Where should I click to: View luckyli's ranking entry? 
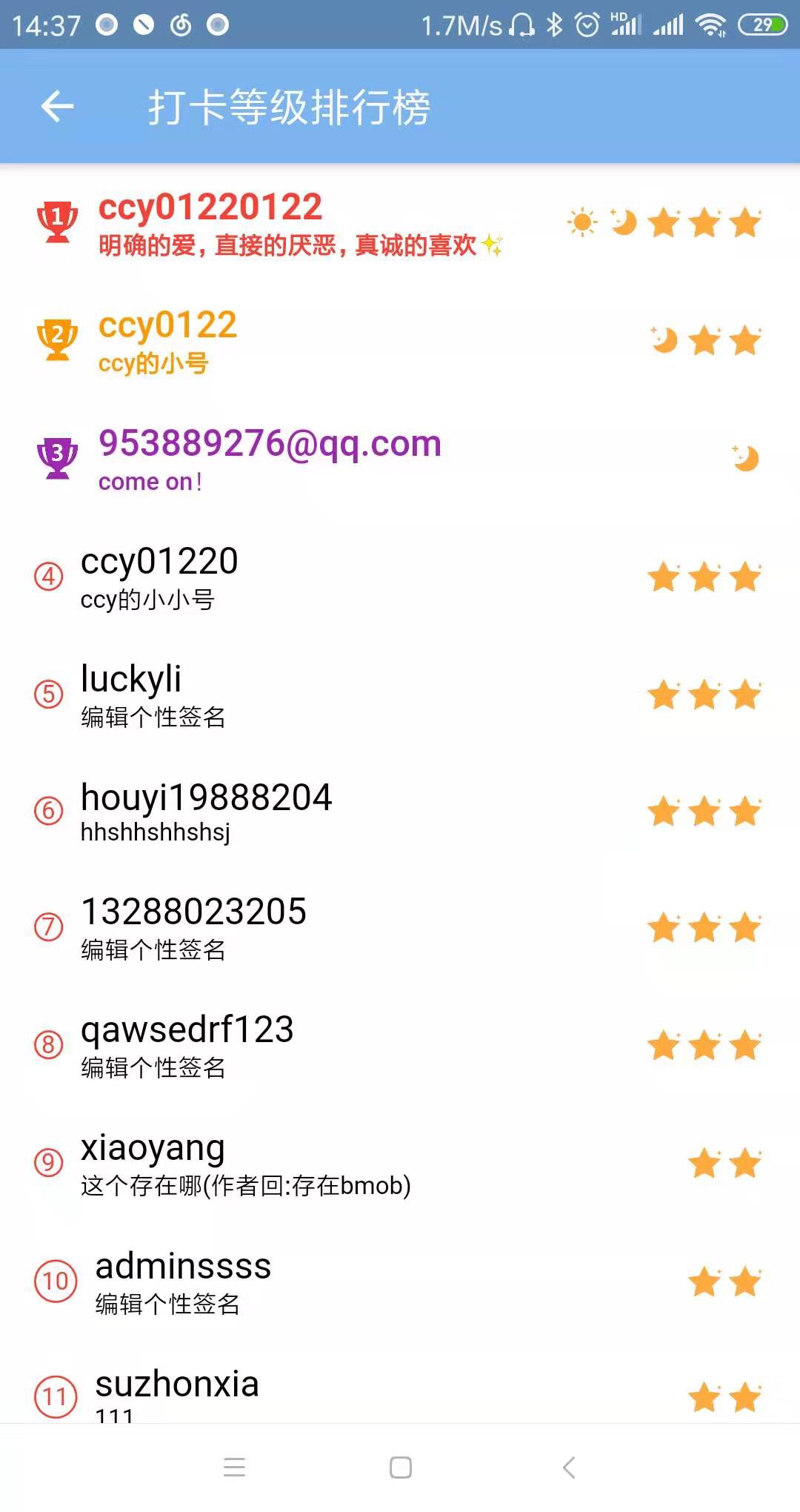click(x=400, y=694)
